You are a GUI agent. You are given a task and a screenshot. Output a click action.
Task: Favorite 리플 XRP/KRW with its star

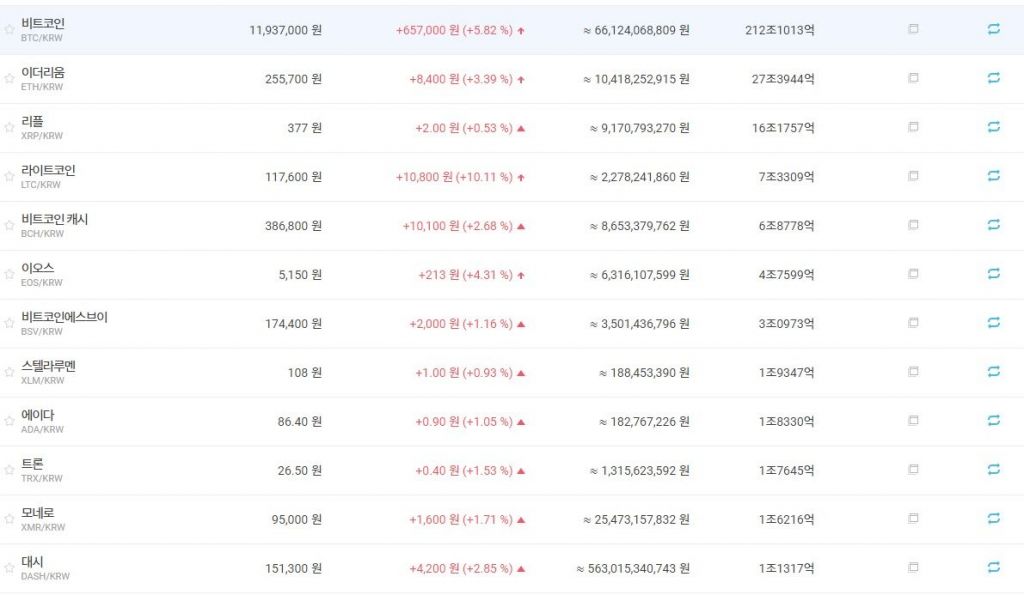click(x=9, y=128)
